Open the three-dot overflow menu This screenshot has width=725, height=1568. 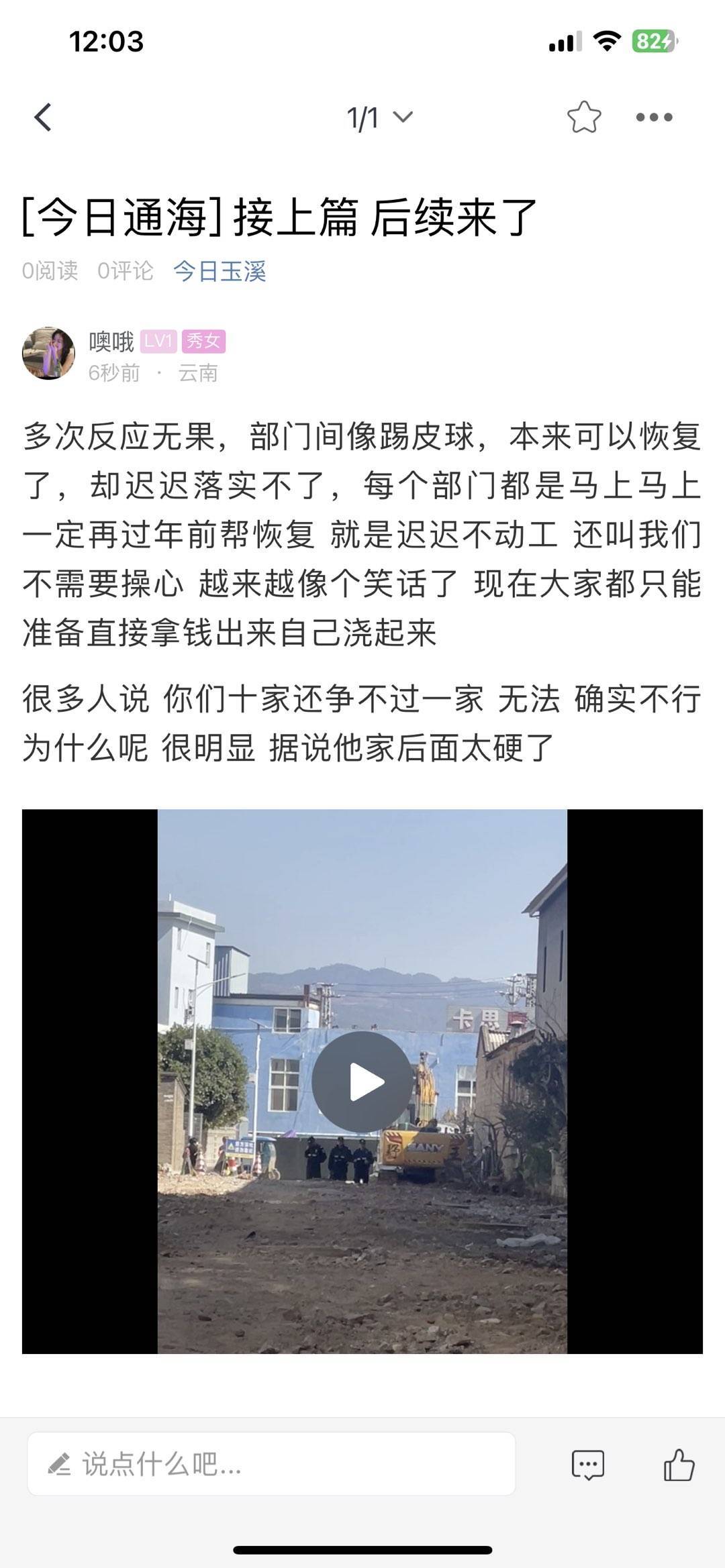tap(654, 117)
